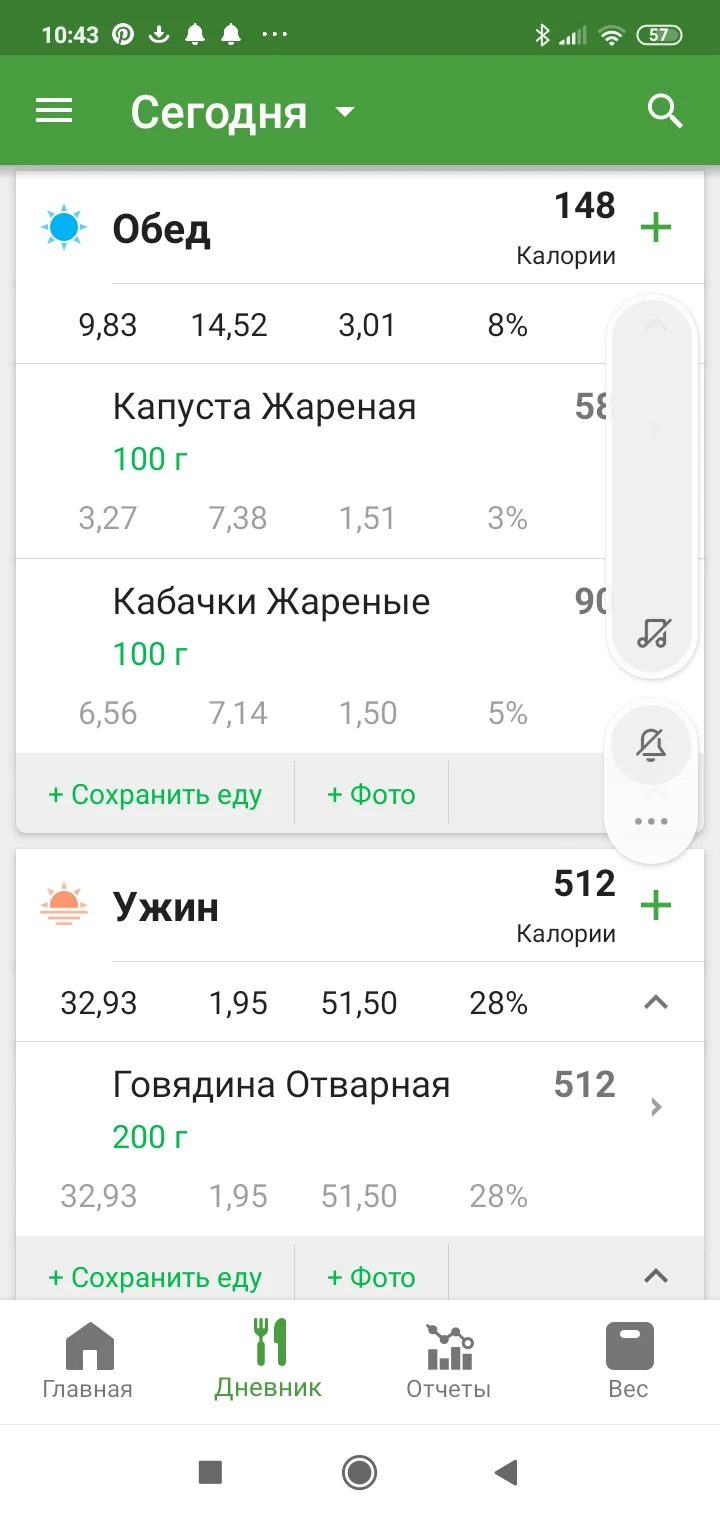Save the Ужин meal with Сохранить еду
The width and height of the screenshot is (720, 1520).
click(x=155, y=1277)
